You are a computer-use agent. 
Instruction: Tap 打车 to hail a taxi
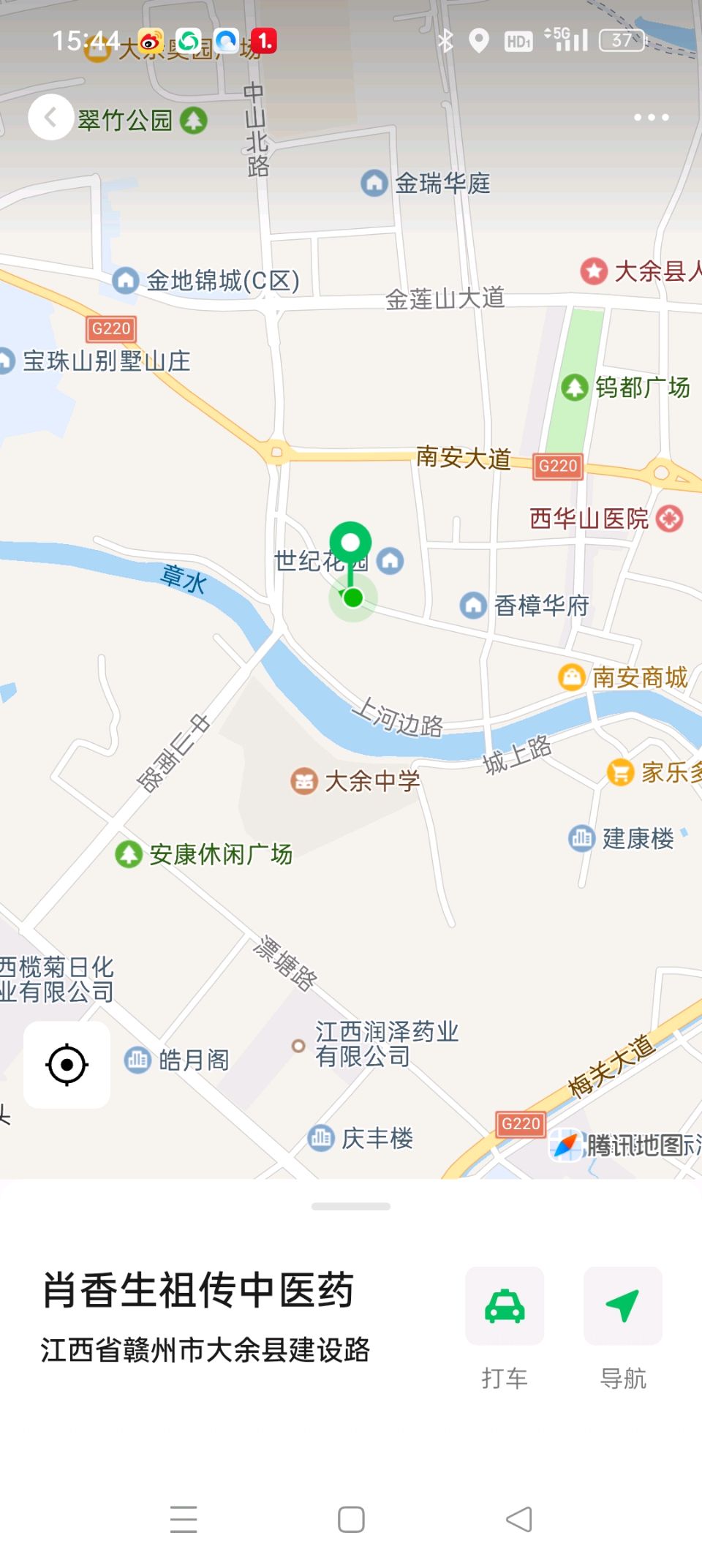pos(505,1307)
